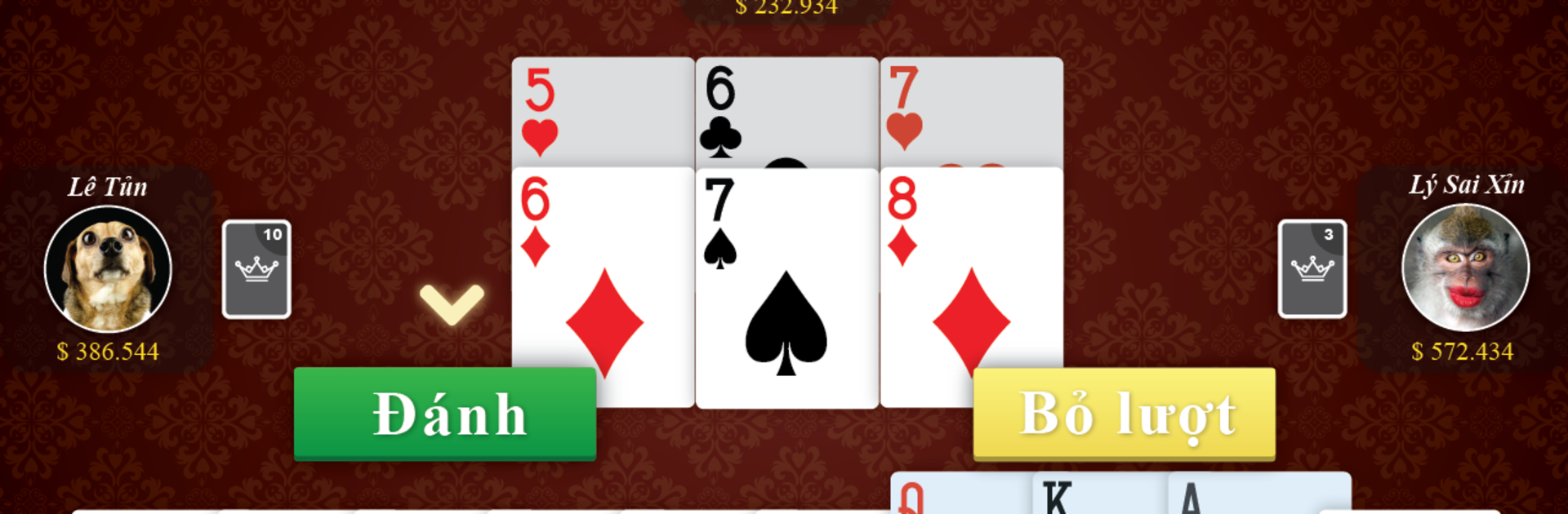1568x514 pixels.
Task: Tap the green Đánh play button
Action: click(x=445, y=414)
